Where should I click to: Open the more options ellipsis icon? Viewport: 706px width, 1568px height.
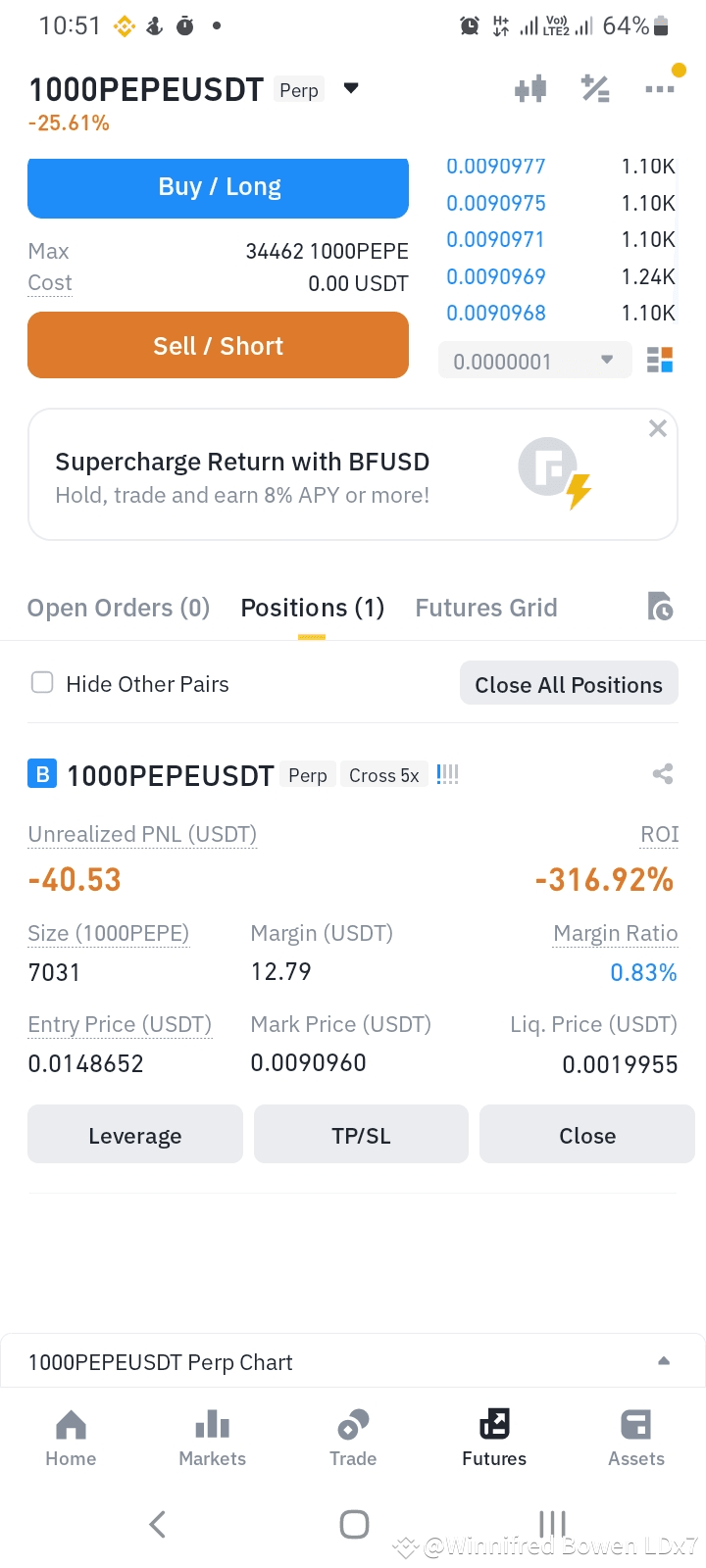coord(660,87)
